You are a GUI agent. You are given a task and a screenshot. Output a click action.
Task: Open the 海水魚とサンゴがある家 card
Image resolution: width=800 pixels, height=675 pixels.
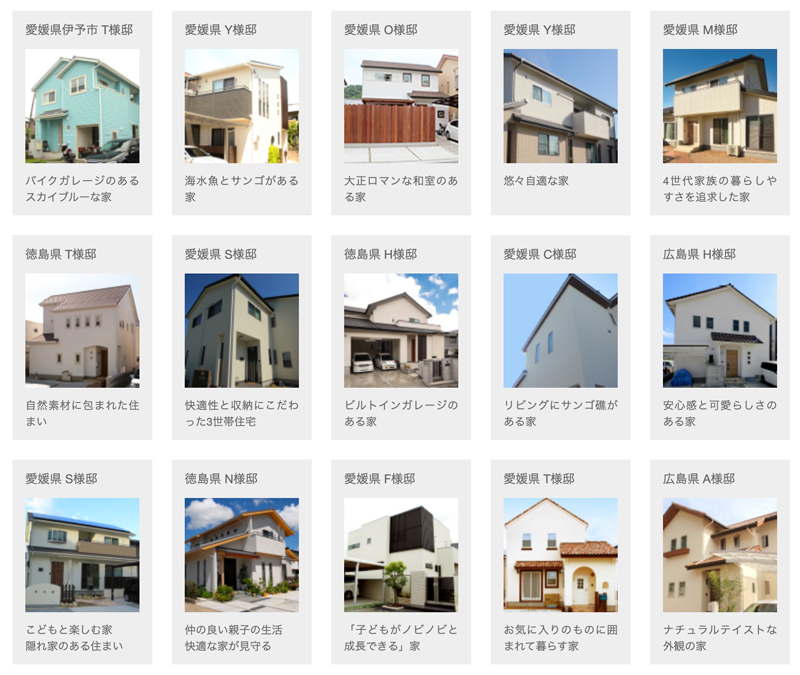click(241, 107)
